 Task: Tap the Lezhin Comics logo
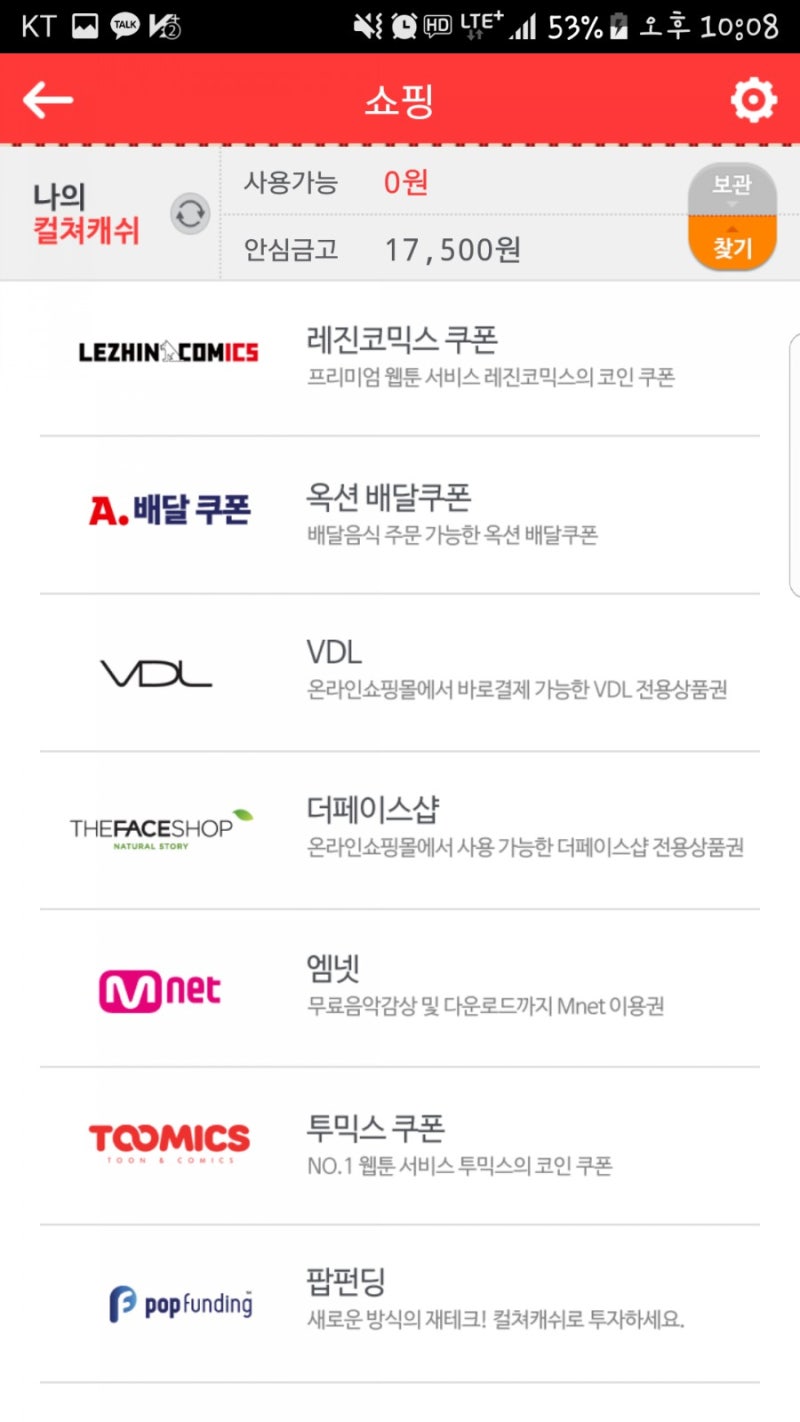[167, 351]
